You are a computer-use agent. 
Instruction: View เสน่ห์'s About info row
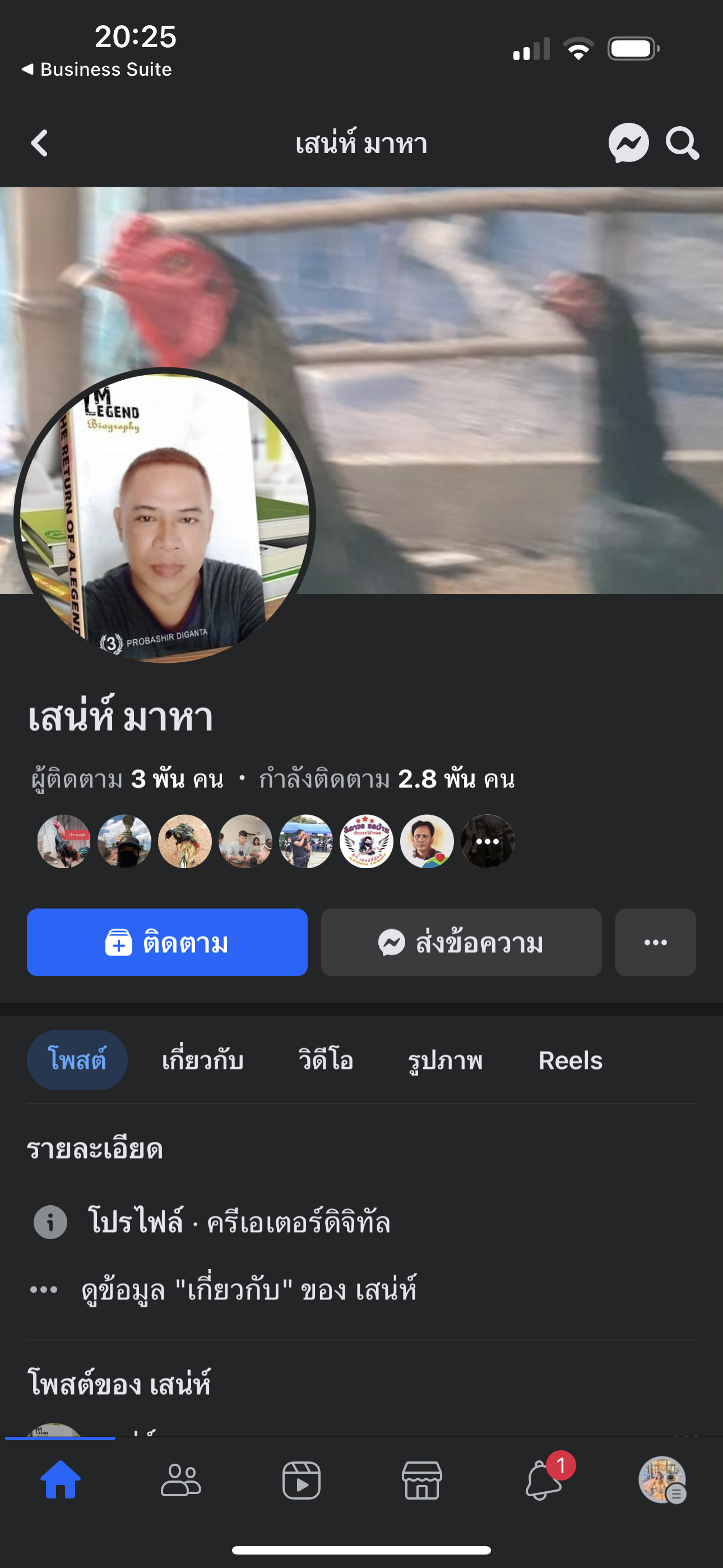[x=248, y=1289]
